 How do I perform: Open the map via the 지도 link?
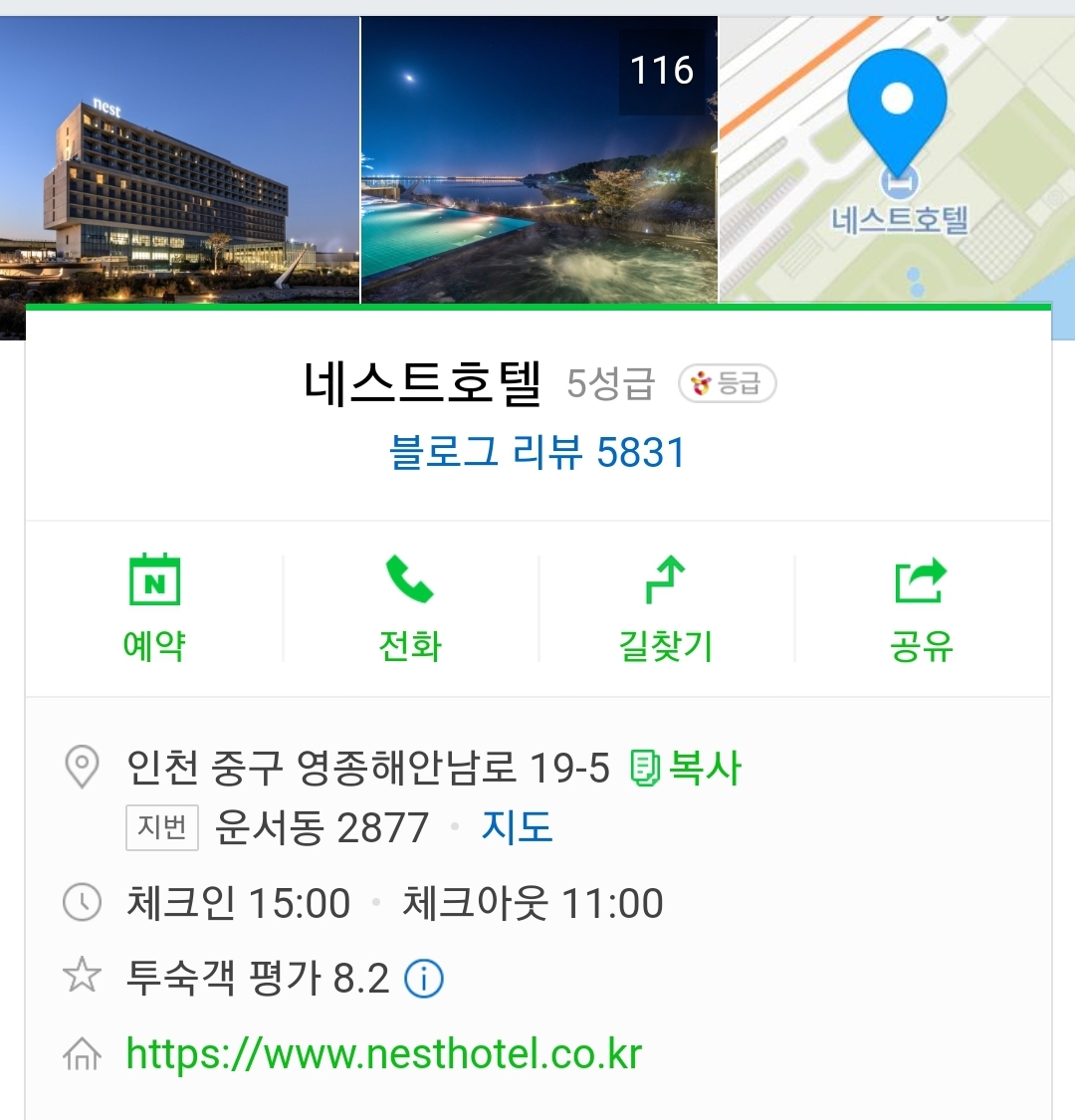click(519, 827)
